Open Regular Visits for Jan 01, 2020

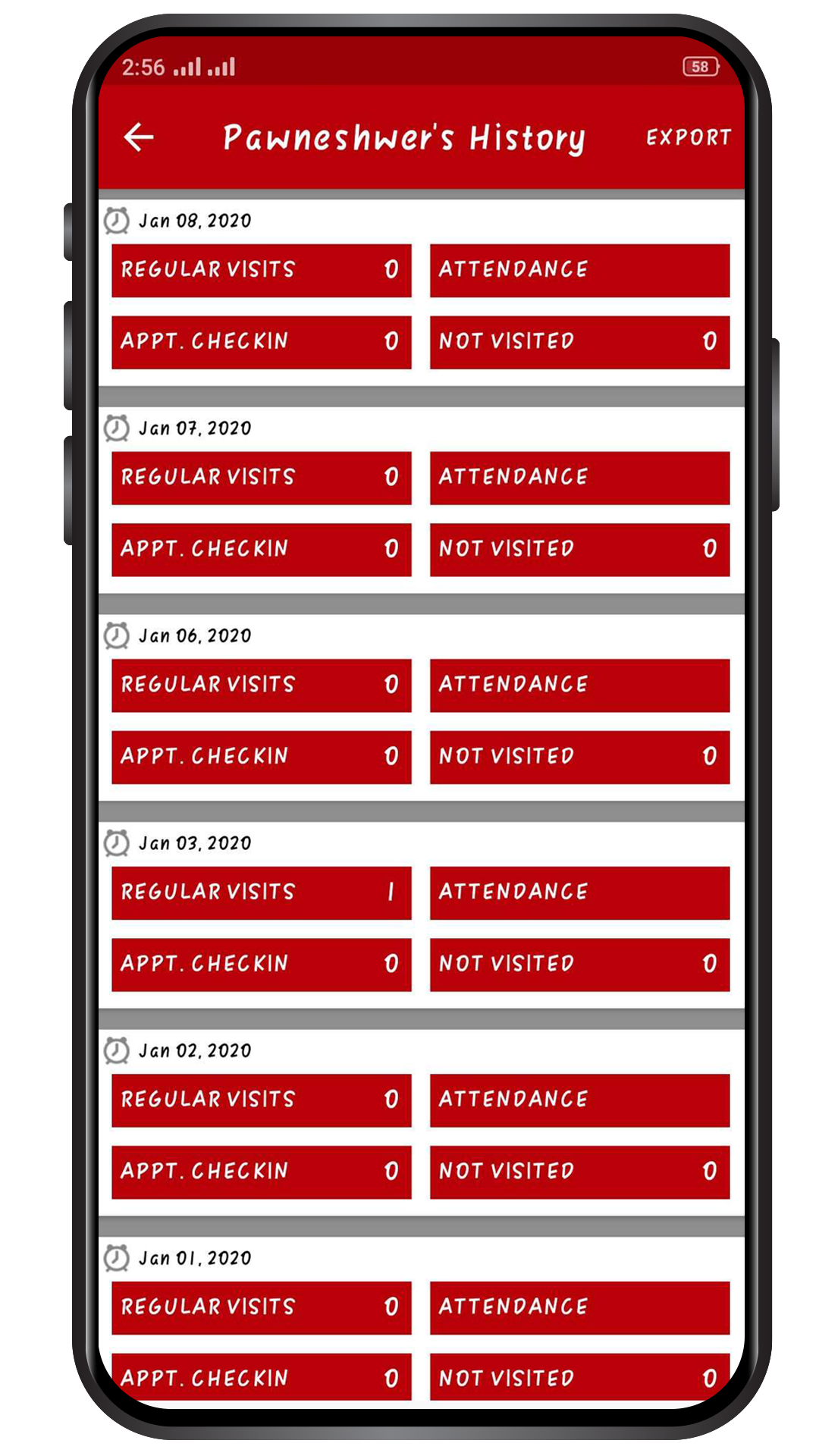click(261, 1307)
